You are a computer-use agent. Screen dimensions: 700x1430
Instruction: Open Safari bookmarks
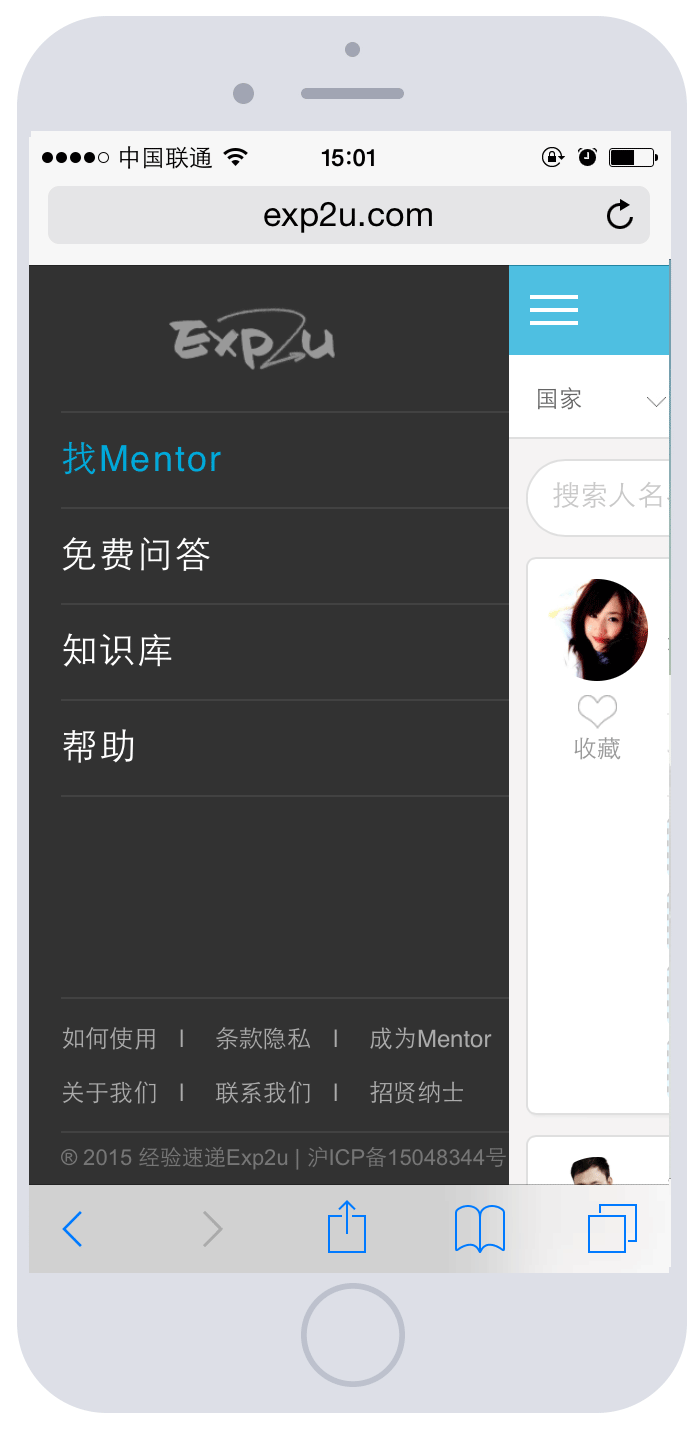pyautogui.click(x=480, y=1228)
